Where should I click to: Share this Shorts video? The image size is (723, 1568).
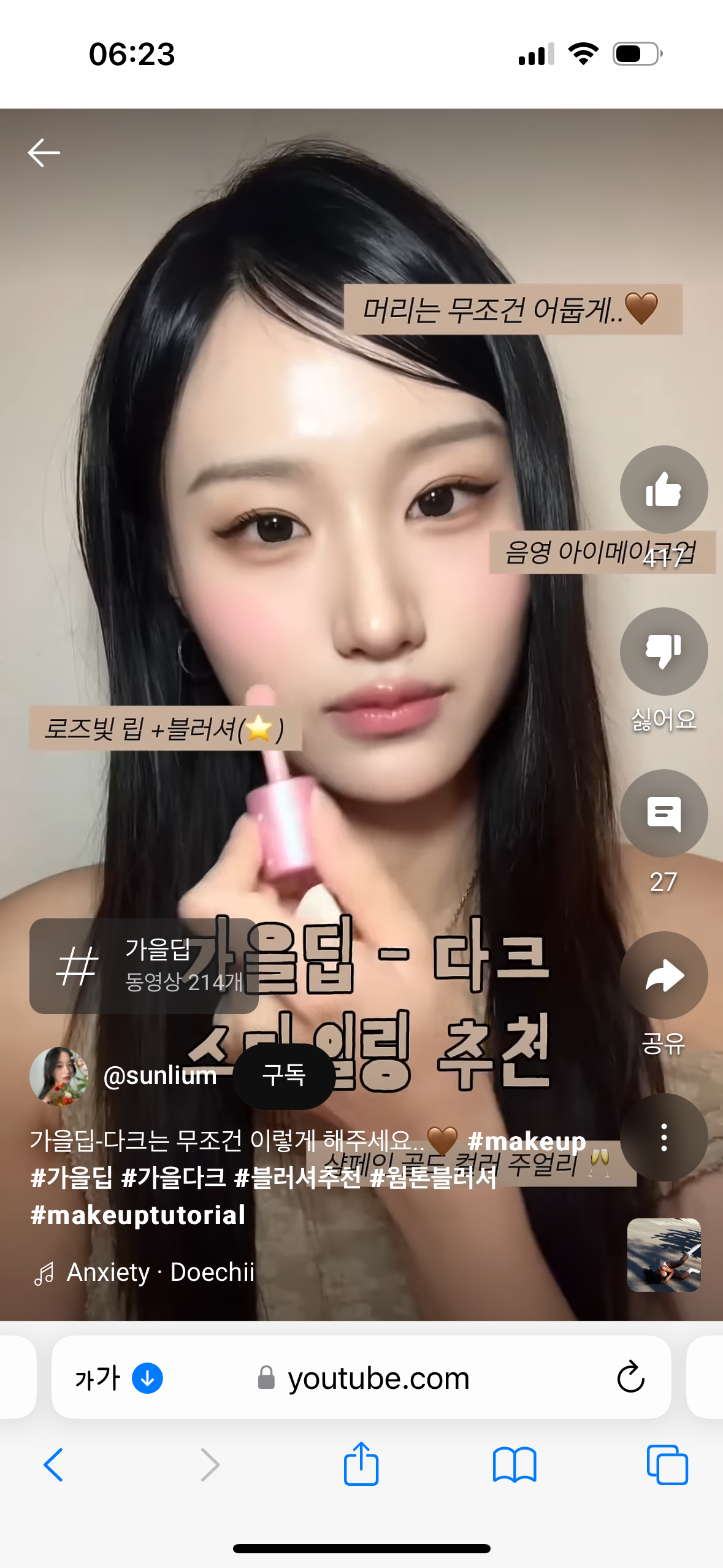(664, 975)
